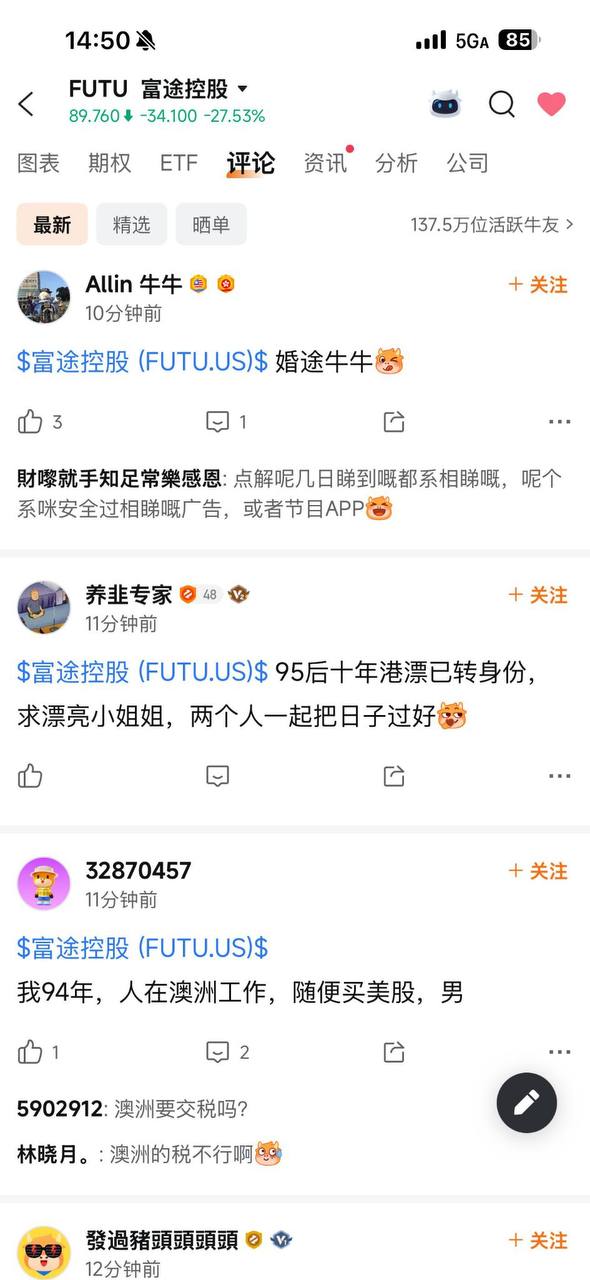Open the 公司 tab
The width and height of the screenshot is (590, 1280).
tap(467, 163)
